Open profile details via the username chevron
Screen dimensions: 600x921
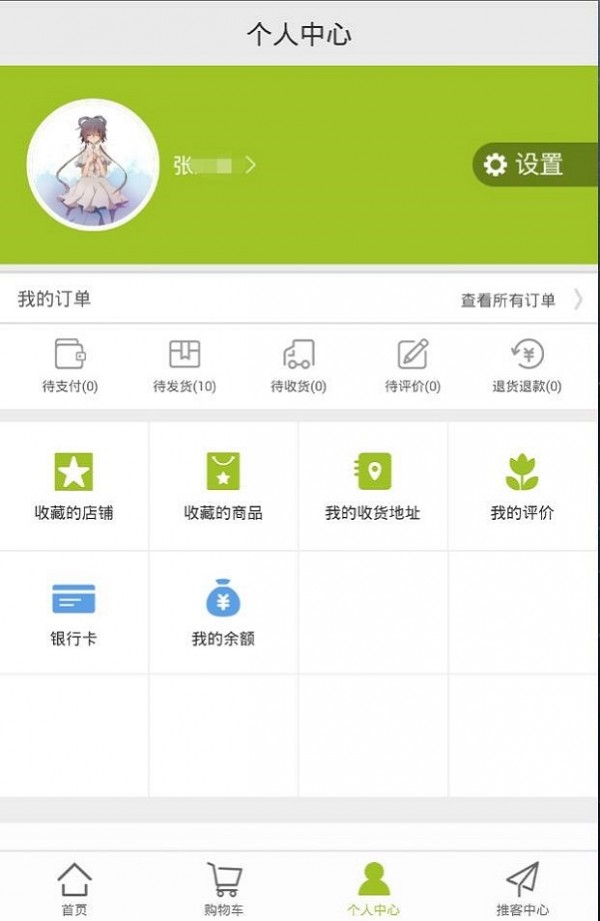click(x=250, y=165)
